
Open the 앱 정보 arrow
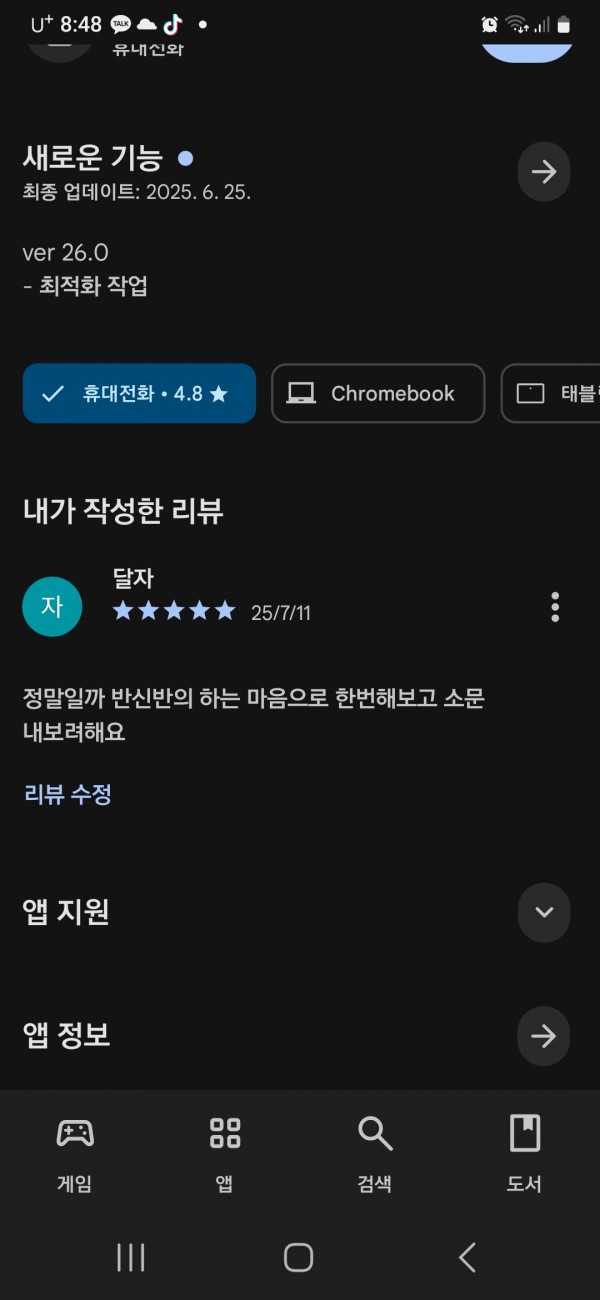pos(544,1036)
